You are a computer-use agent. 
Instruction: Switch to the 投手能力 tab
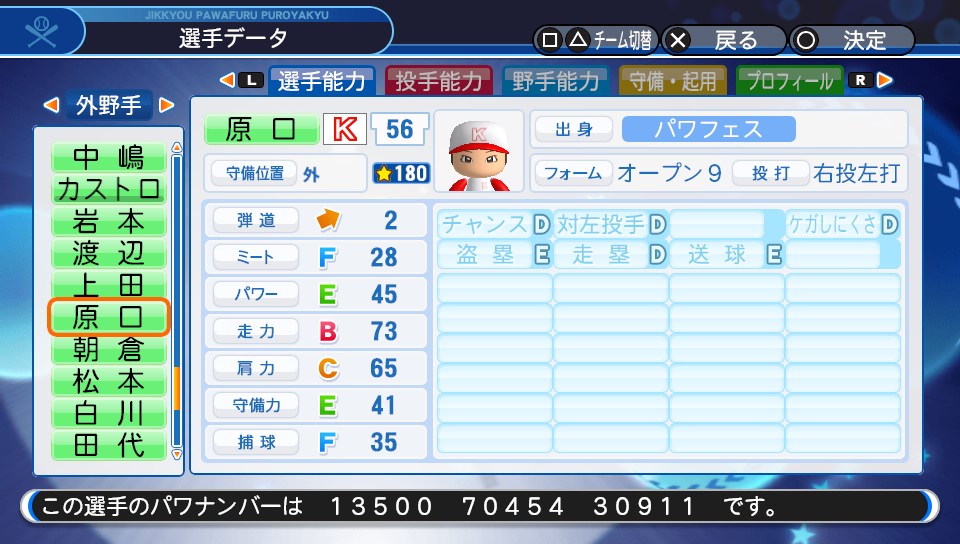click(x=438, y=81)
